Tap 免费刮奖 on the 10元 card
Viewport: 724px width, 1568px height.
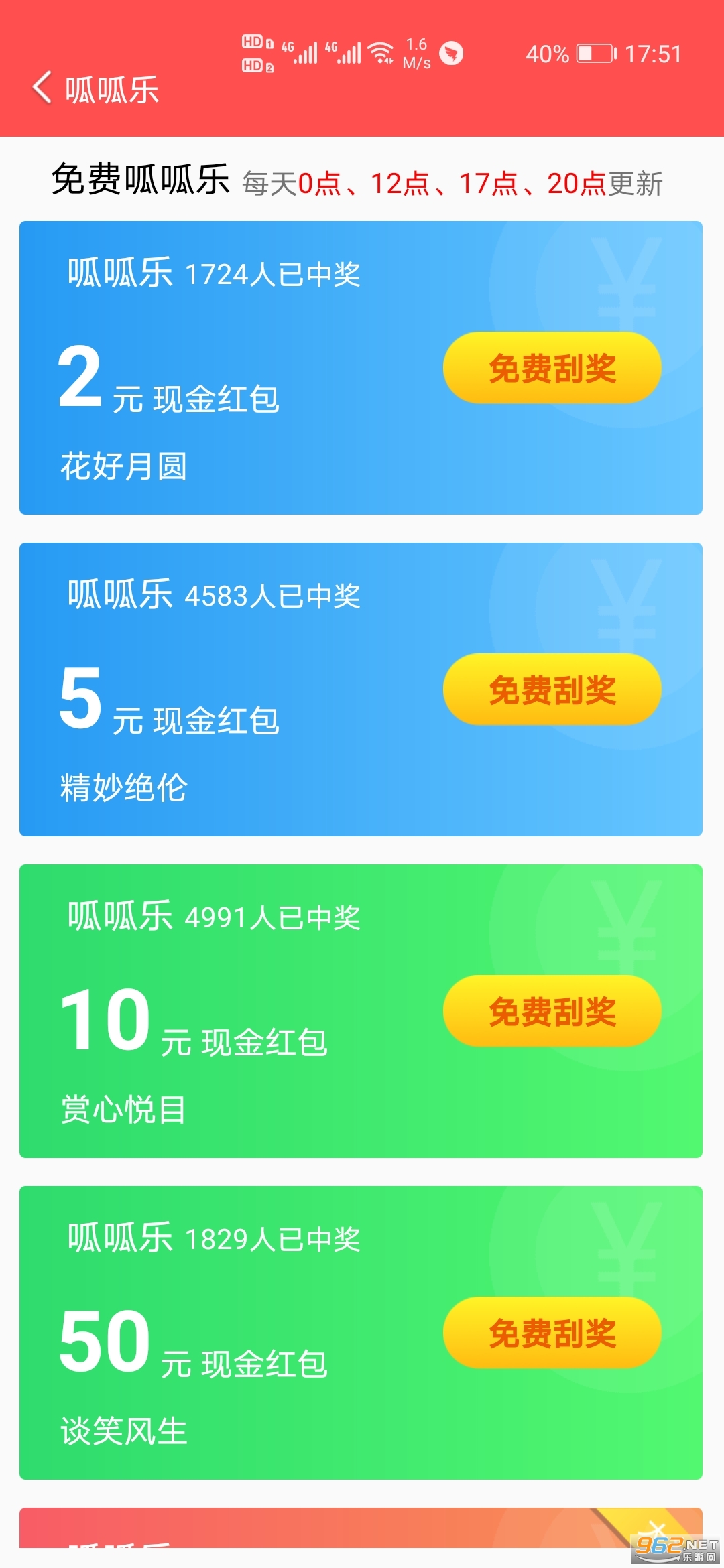pos(552,1011)
